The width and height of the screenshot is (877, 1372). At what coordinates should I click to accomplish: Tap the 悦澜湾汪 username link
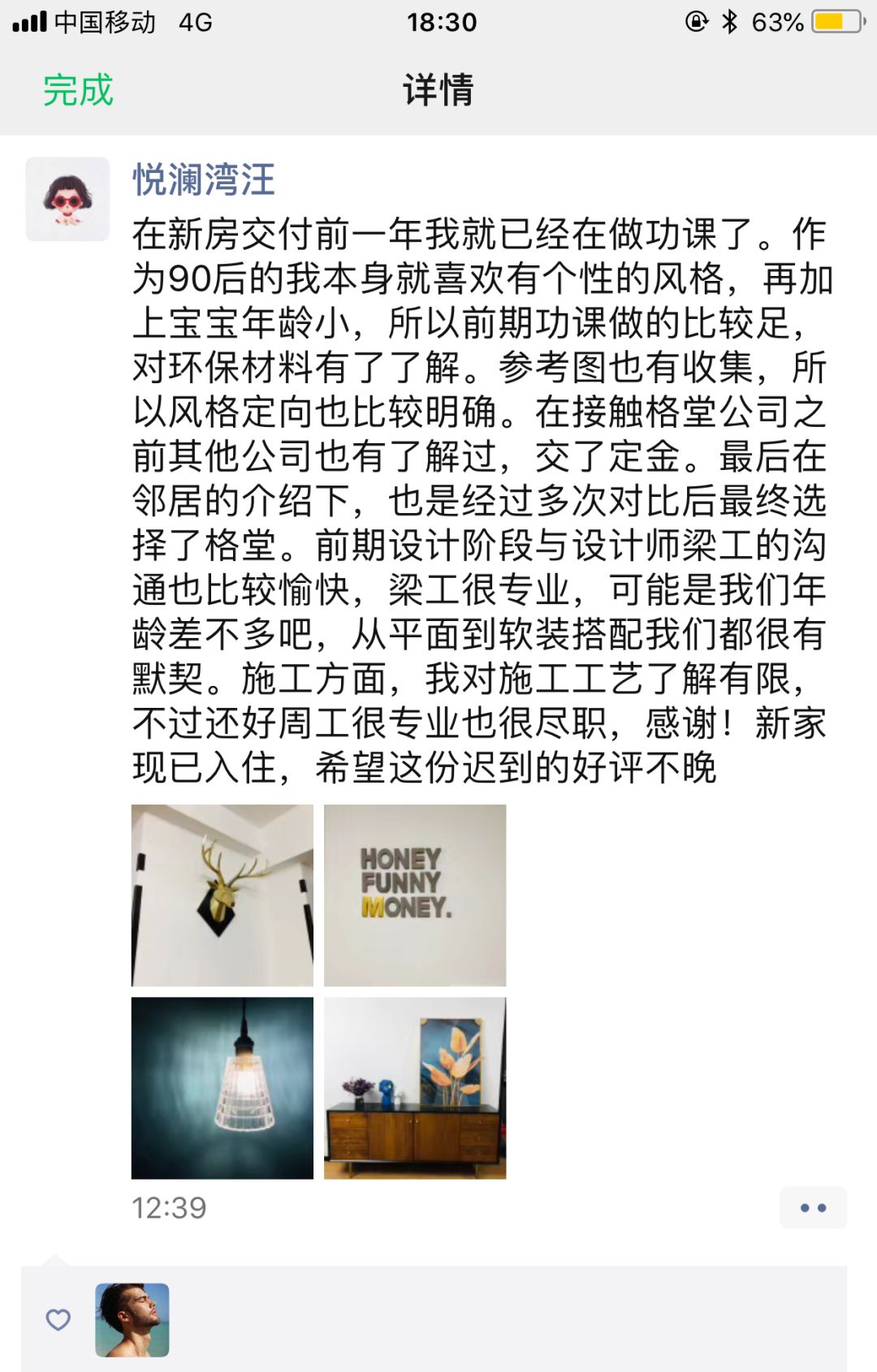[204, 179]
